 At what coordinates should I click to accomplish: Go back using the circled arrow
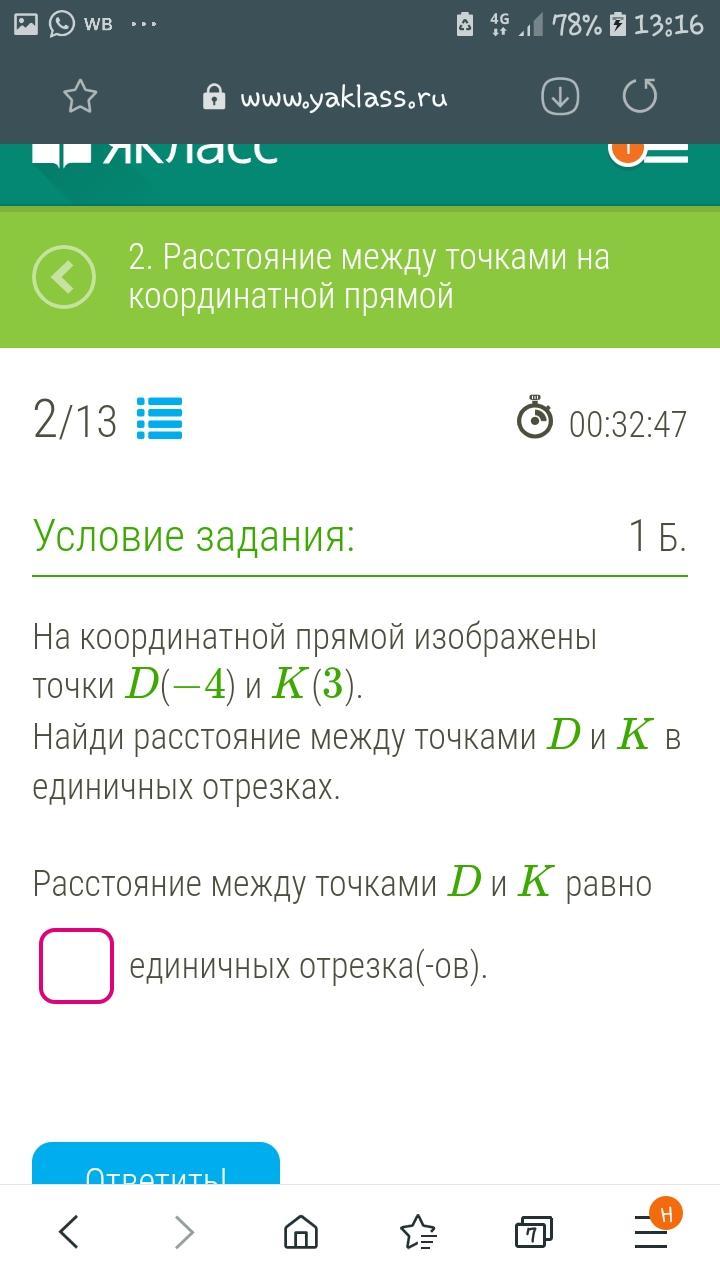[x=64, y=277]
